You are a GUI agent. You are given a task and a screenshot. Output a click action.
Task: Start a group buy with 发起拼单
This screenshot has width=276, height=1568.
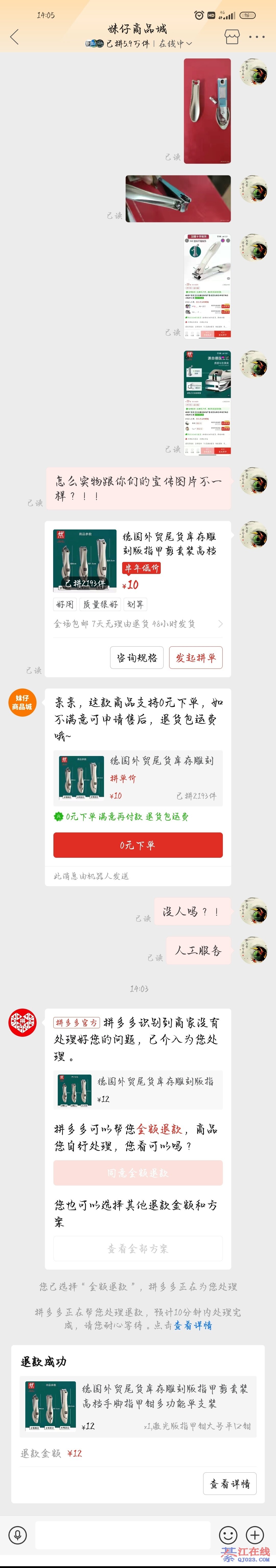point(195,657)
